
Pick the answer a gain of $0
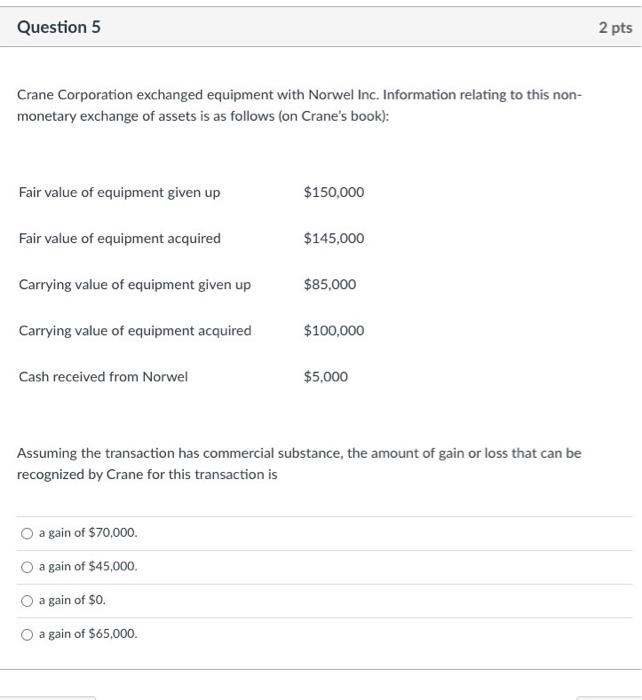(x=27, y=601)
